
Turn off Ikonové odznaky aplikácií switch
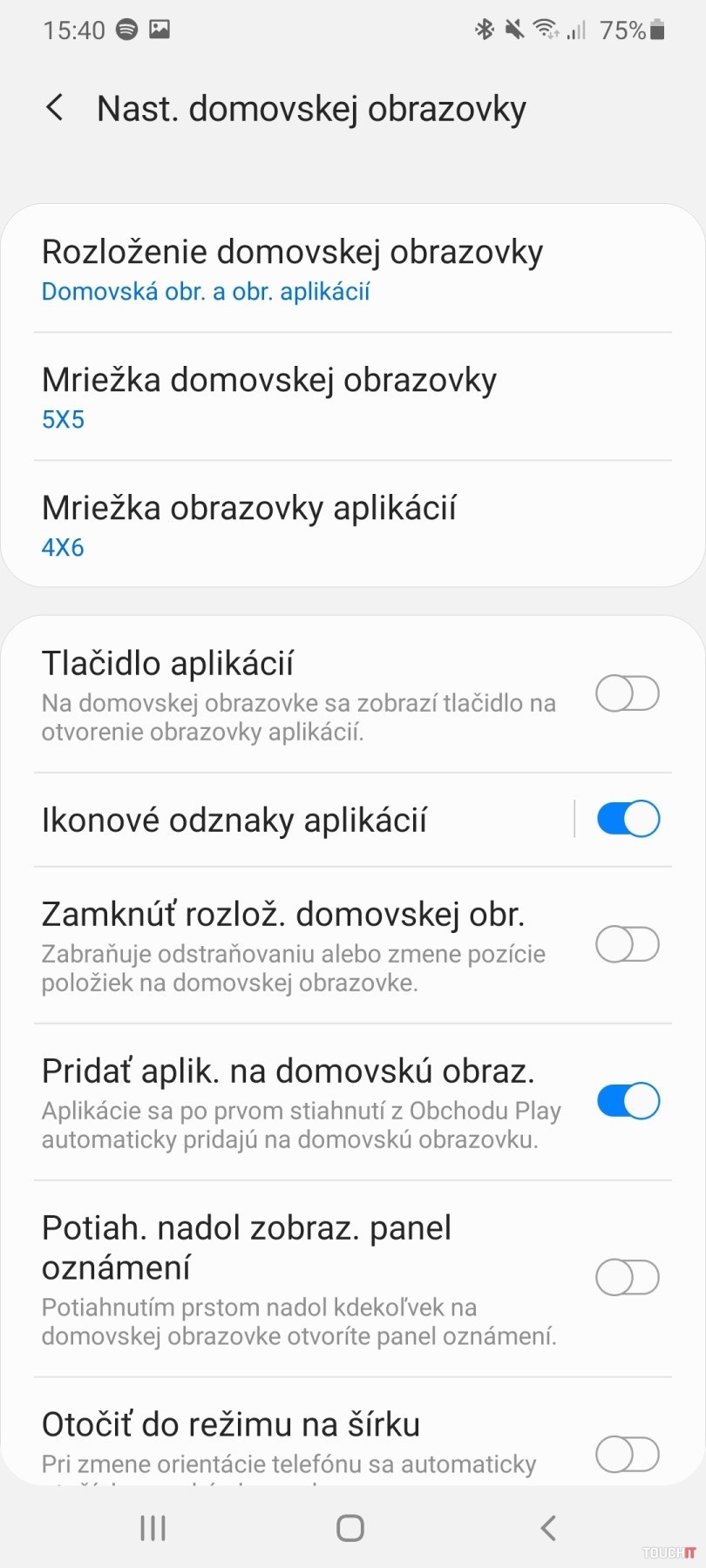coord(628,819)
